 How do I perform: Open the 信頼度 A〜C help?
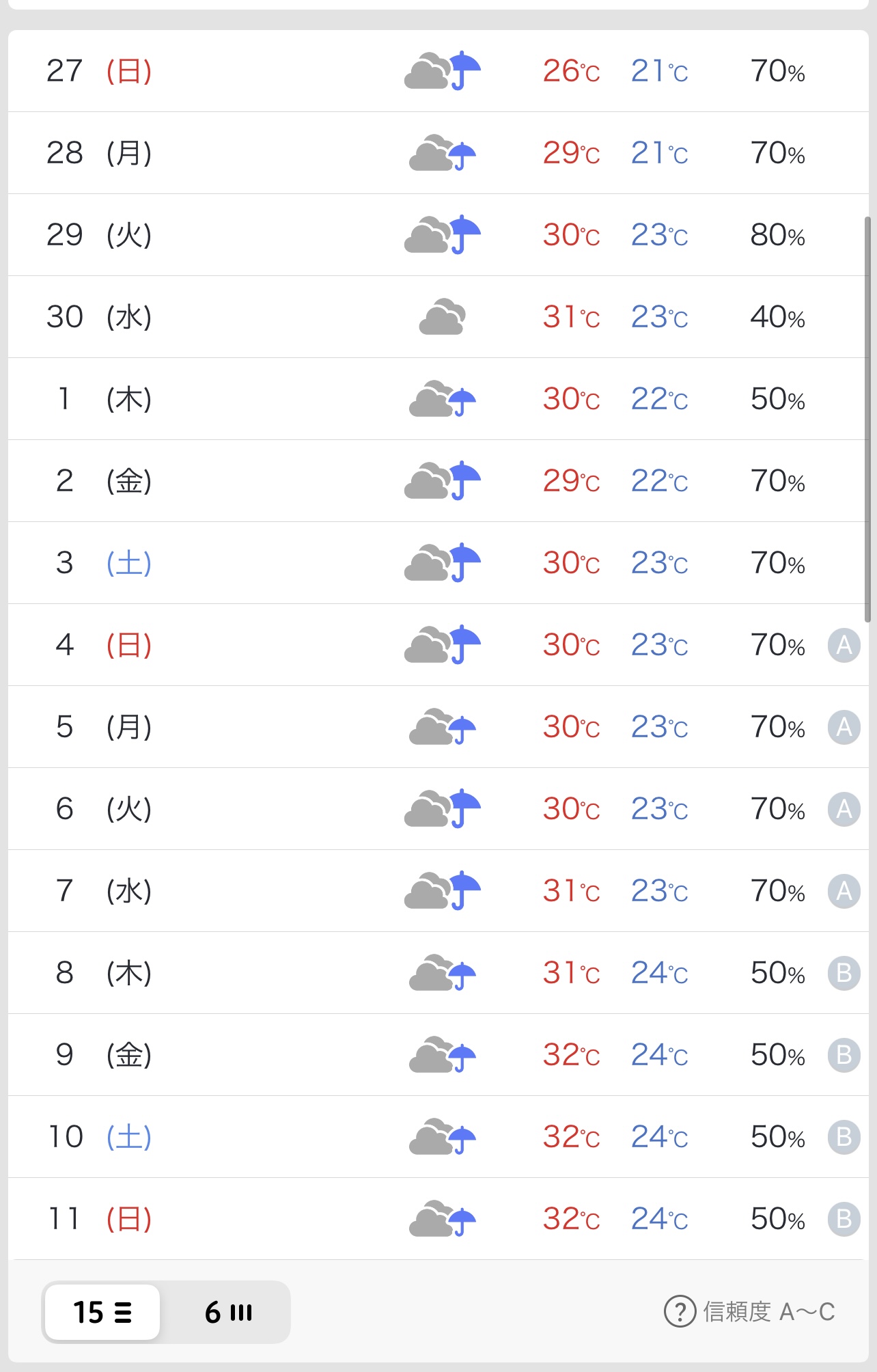pos(749,1312)
